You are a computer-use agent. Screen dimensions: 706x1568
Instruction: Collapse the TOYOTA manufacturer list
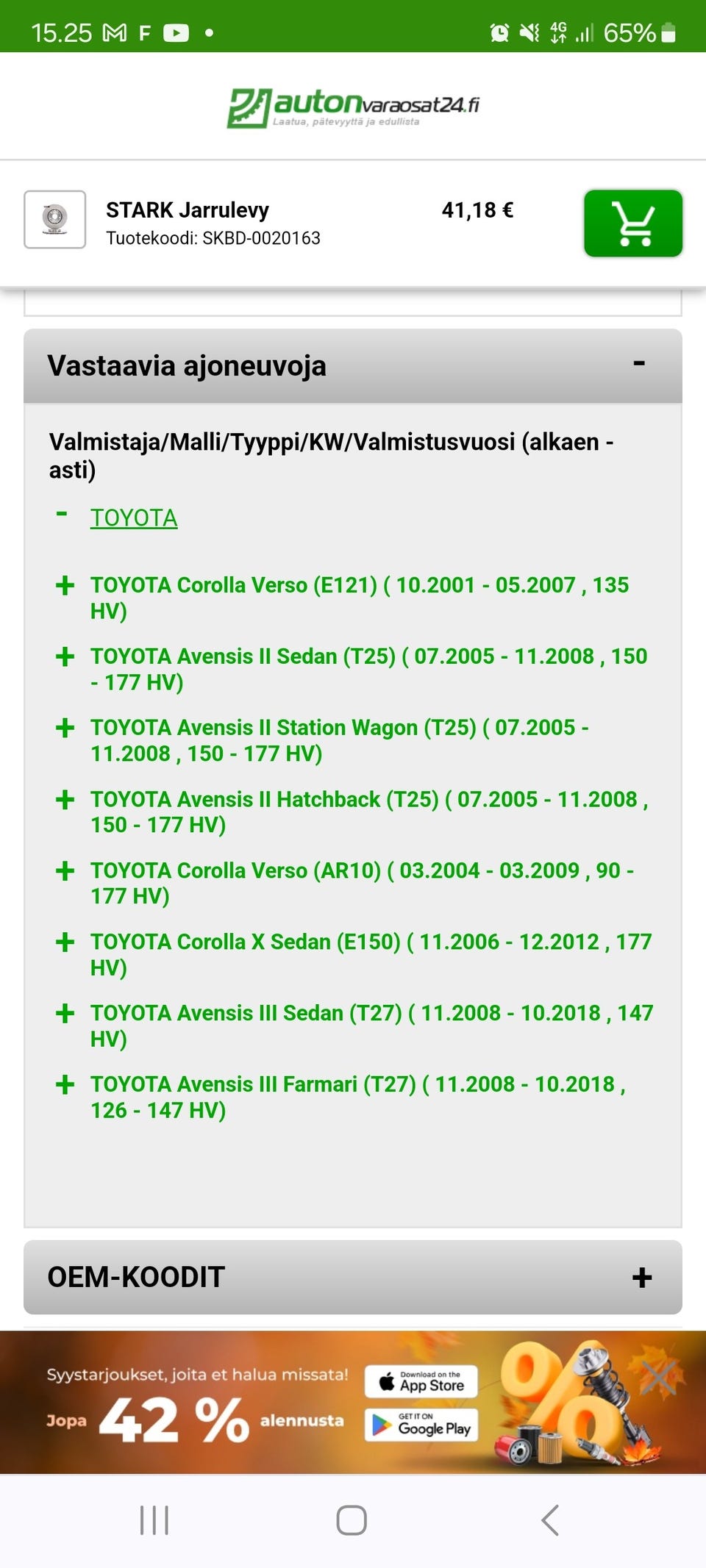(x=63, y=515)
